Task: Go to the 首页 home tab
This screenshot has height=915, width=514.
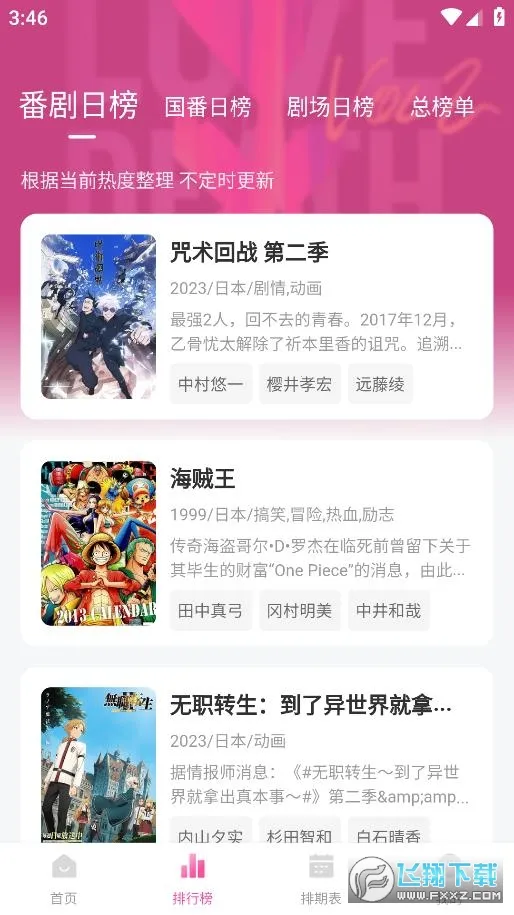Action: [64, 879]
